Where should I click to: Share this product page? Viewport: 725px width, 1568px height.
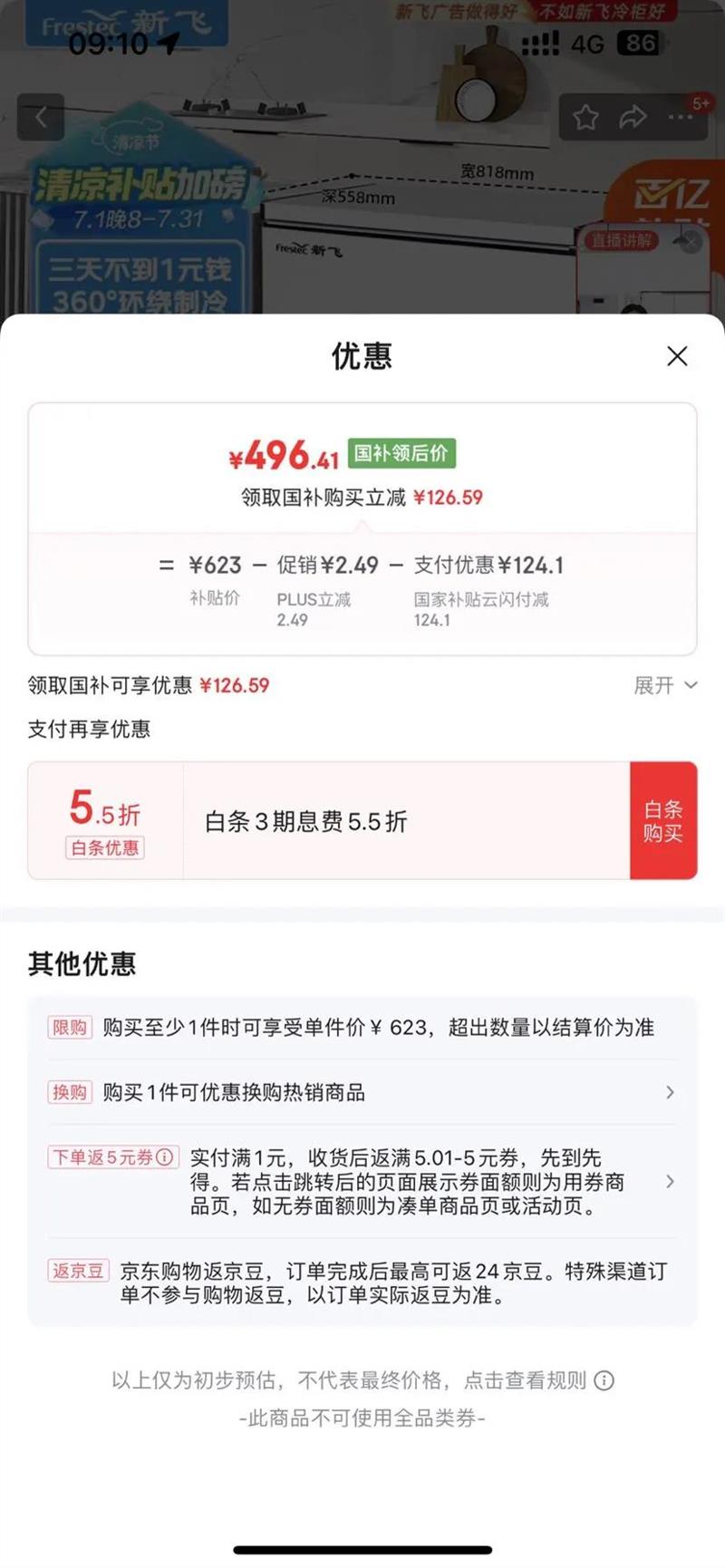tap(633, 117)
